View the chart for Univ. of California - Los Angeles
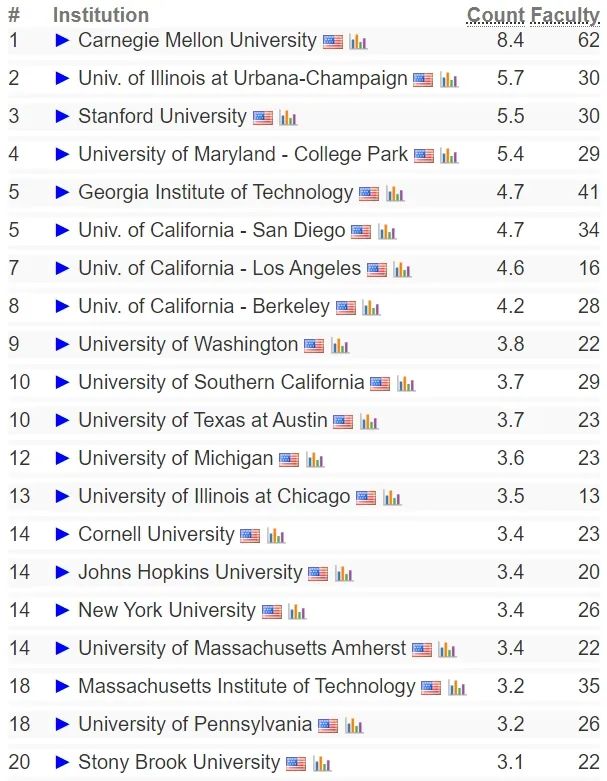 (402, 270)
